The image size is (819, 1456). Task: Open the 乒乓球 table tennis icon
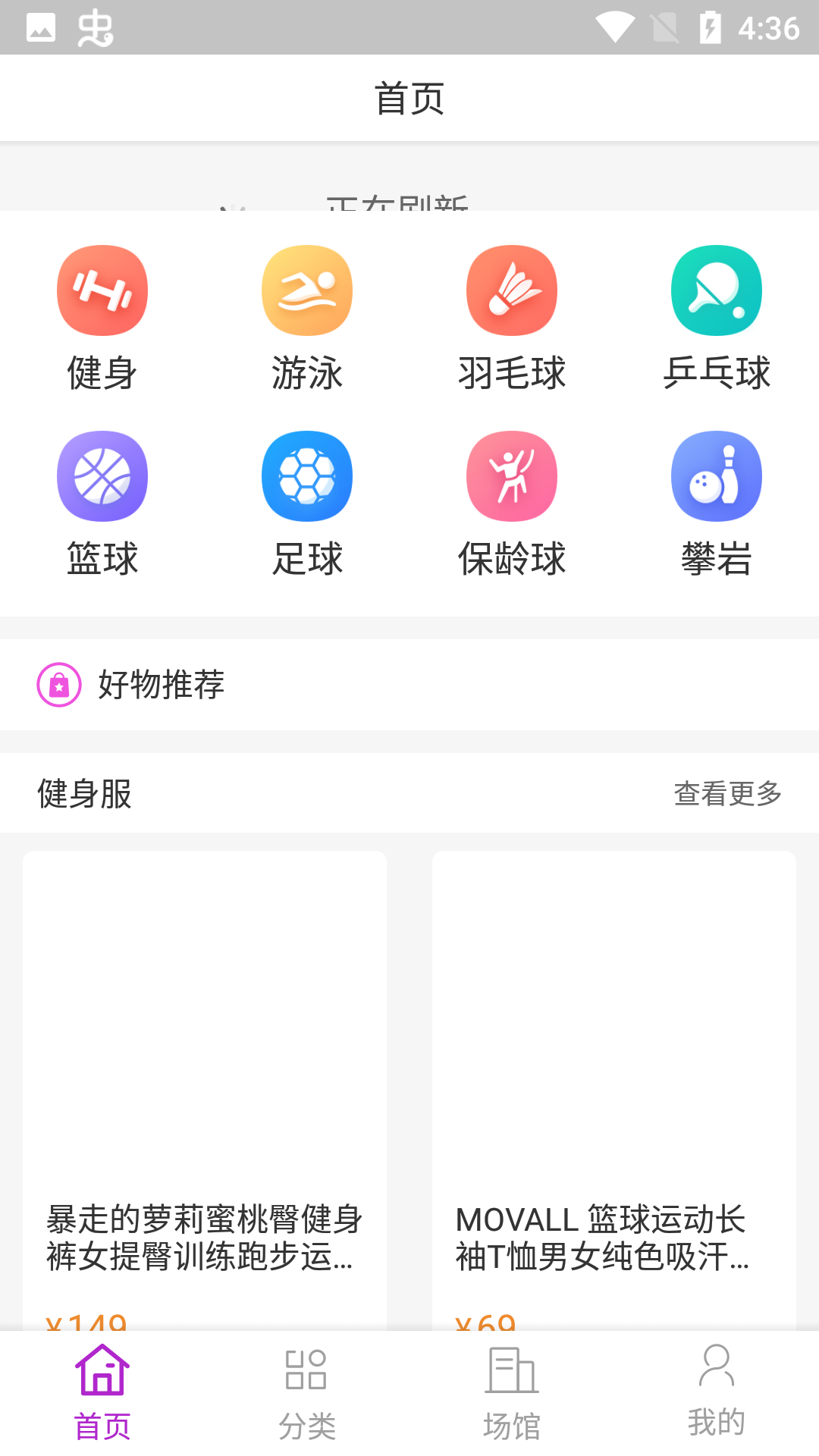click(717, 290)
